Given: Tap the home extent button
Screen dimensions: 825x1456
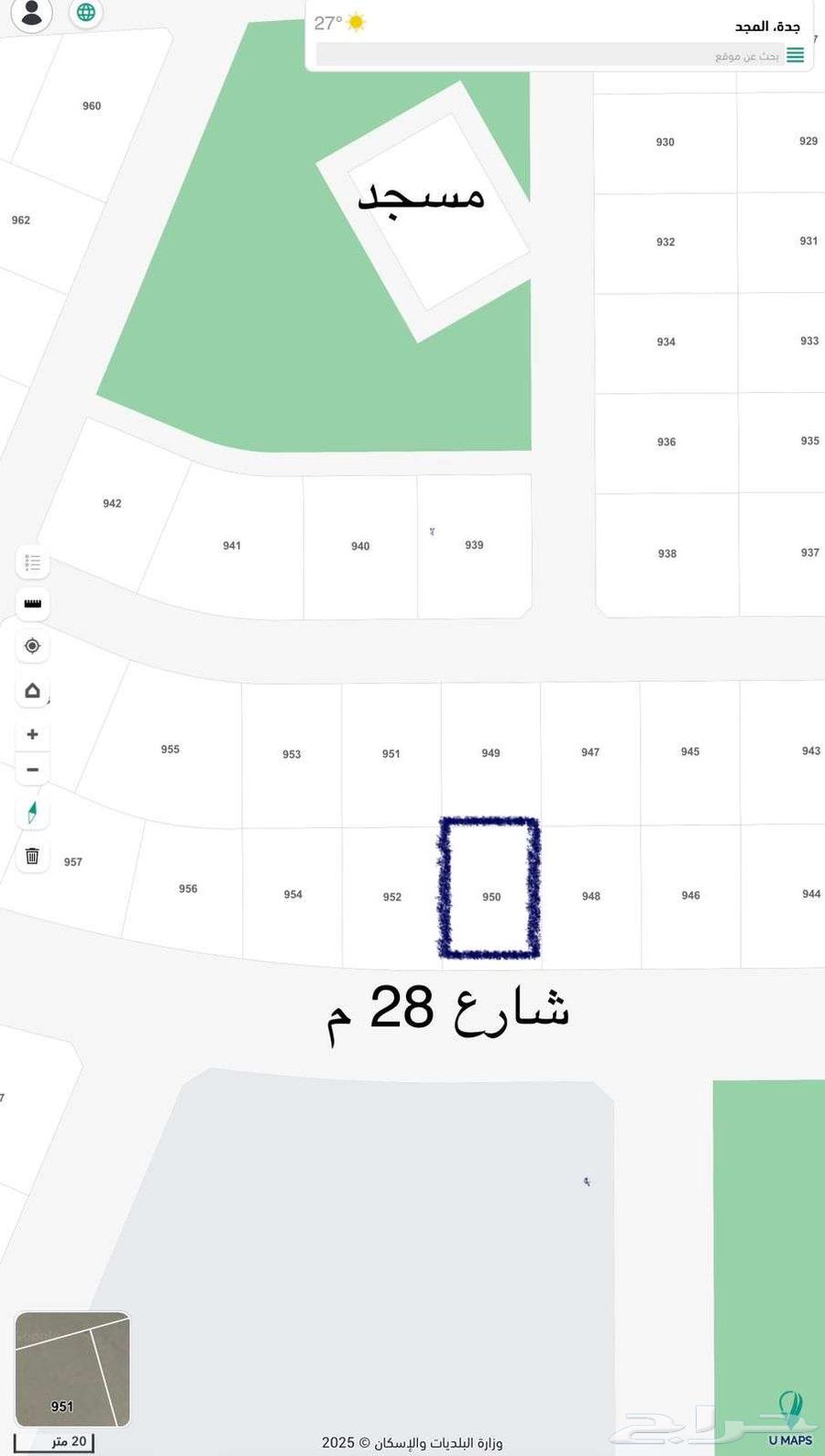Looking at the screenshot, I should [x=32, y=690].
